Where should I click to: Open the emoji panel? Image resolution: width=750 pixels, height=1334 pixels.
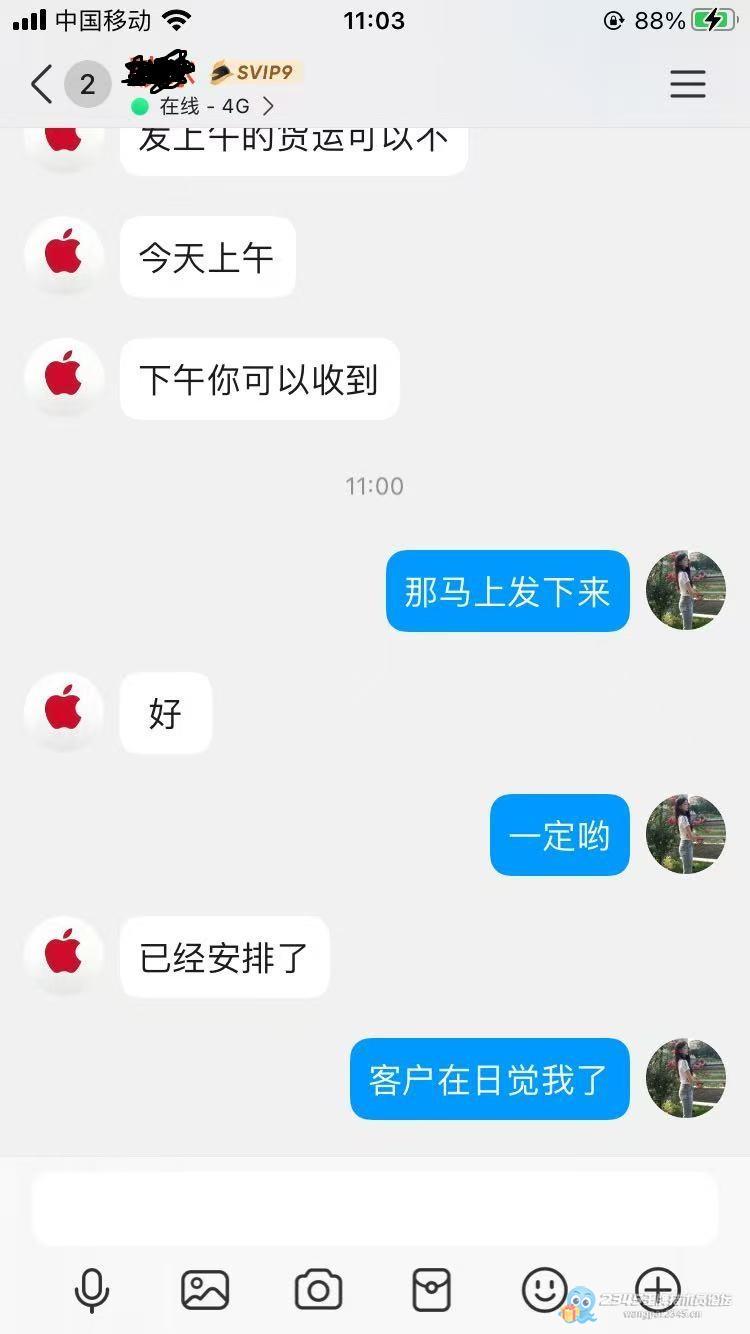point(545,1290)
